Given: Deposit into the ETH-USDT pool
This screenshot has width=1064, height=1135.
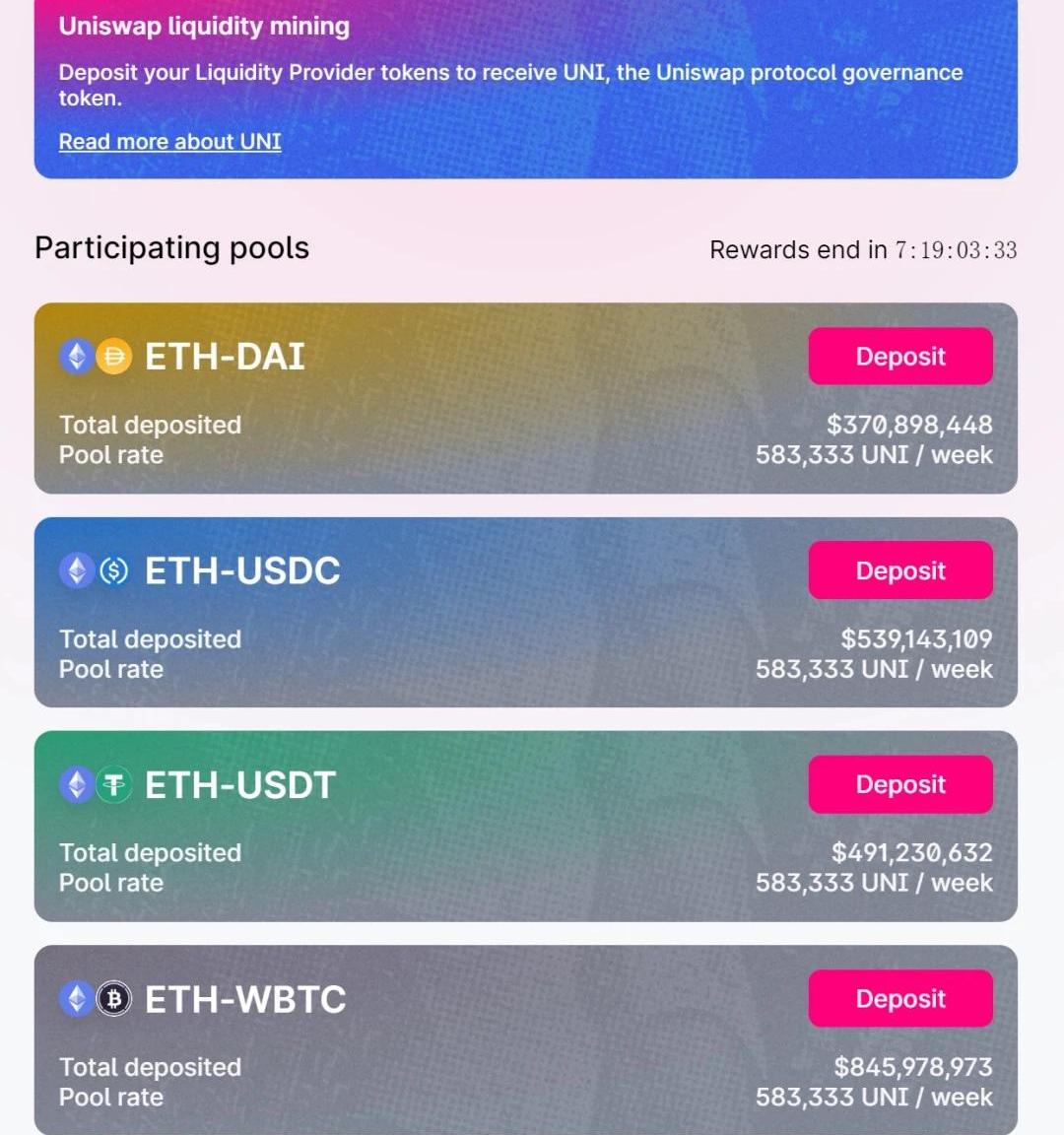Looking at the screenshot, I should 899,784.
